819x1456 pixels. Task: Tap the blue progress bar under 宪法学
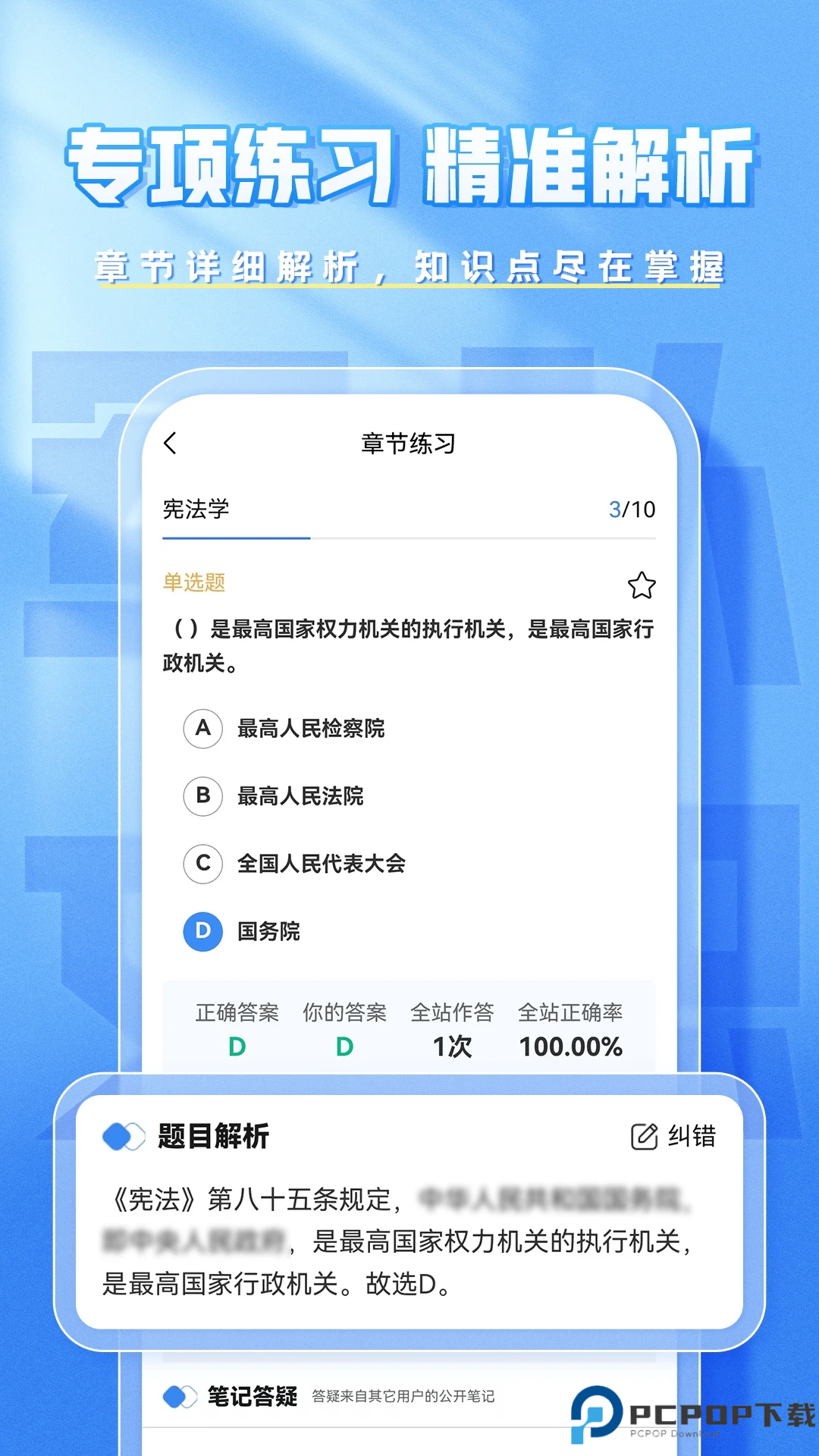[235, 536]
